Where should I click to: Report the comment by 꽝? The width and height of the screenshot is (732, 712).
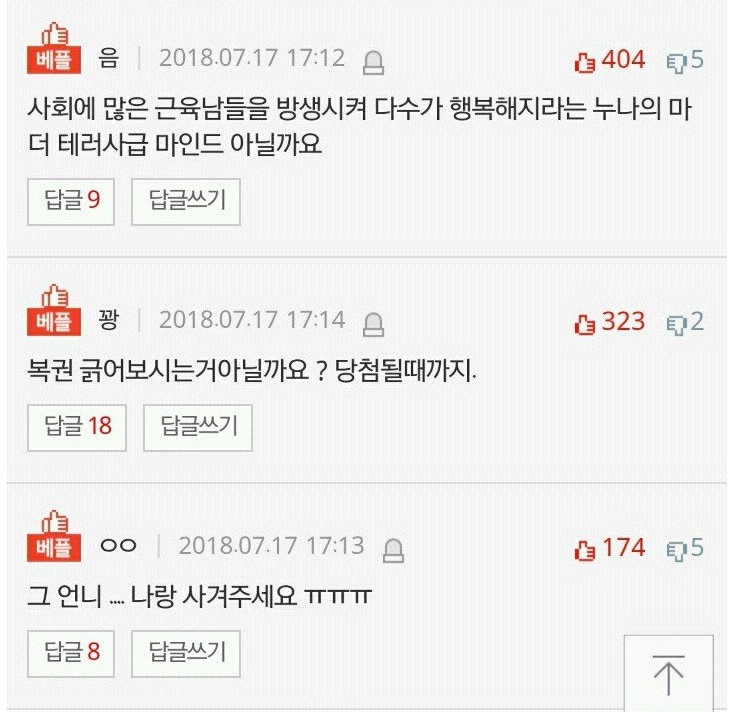(x=374, y=324)
